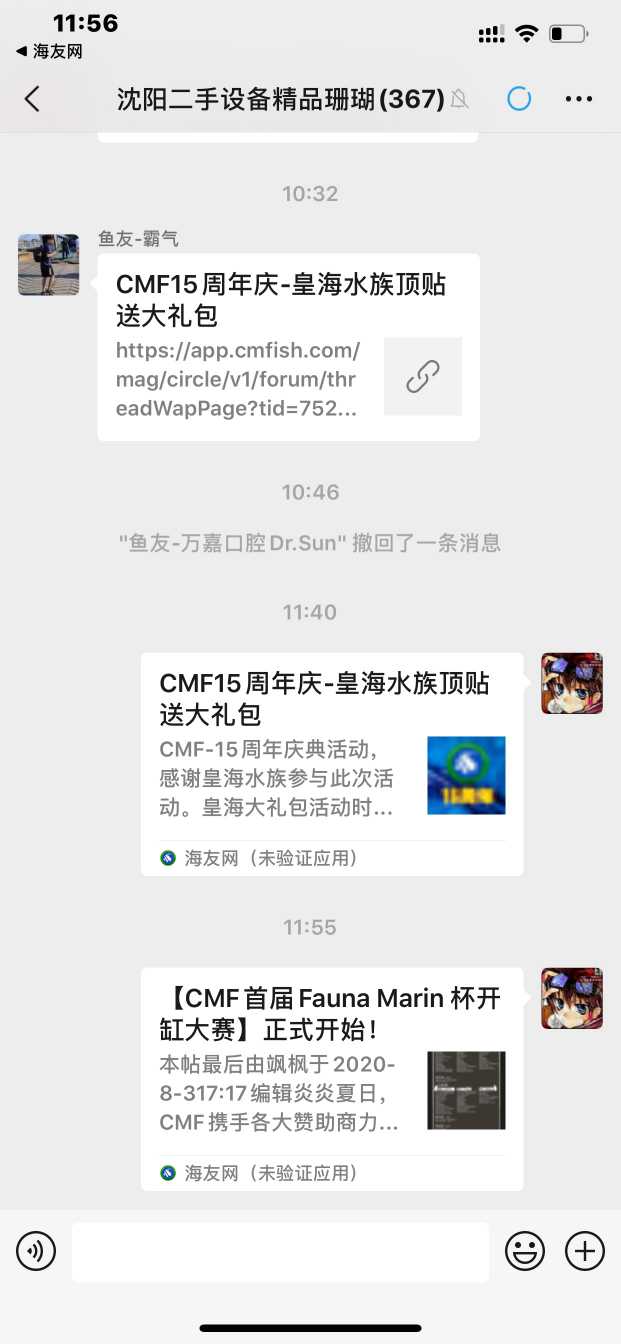Go back from the group chat
Viewport: 621px width, 1344px height.
click(x=32, y=98)
